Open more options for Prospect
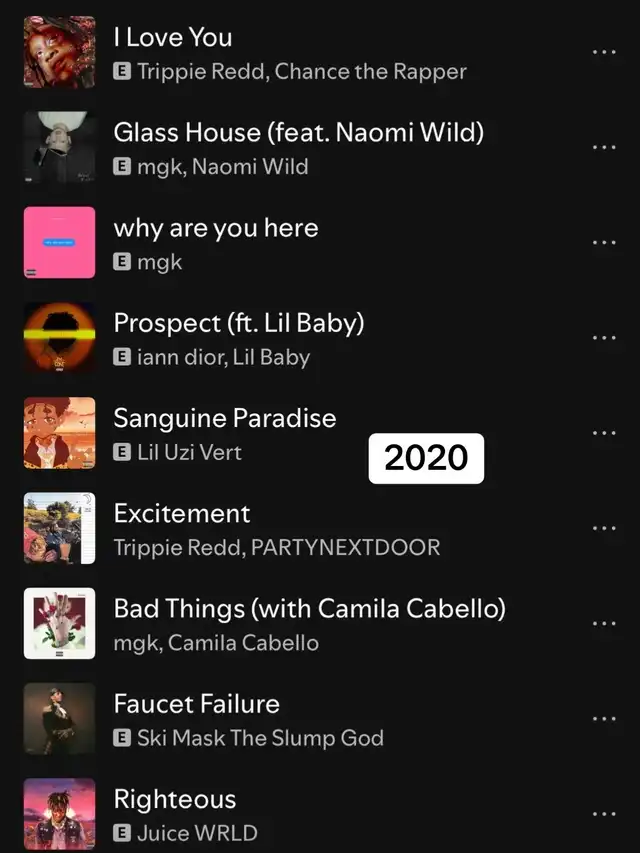 [603, 337]
